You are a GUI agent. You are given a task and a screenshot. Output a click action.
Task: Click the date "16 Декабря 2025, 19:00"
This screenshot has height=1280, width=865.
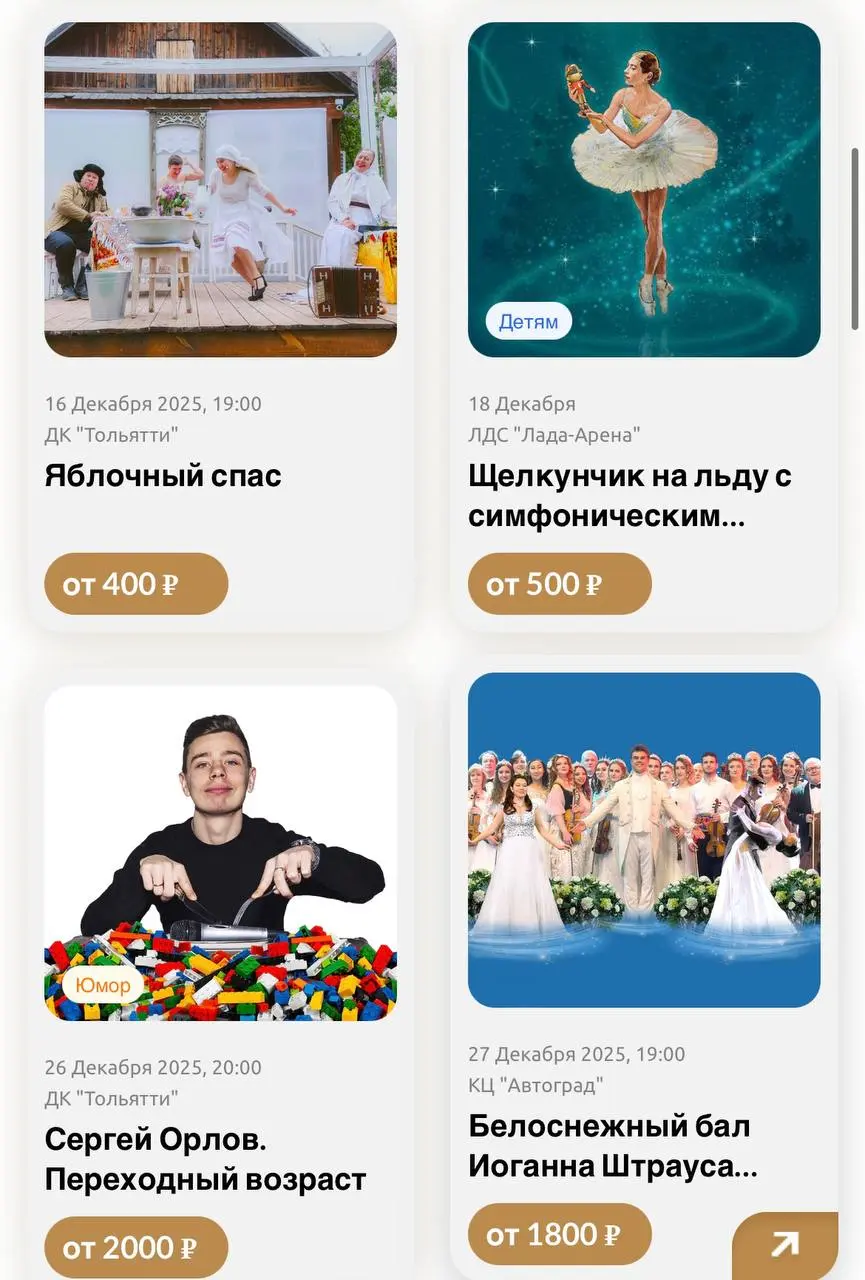click(x=155, y=404)
